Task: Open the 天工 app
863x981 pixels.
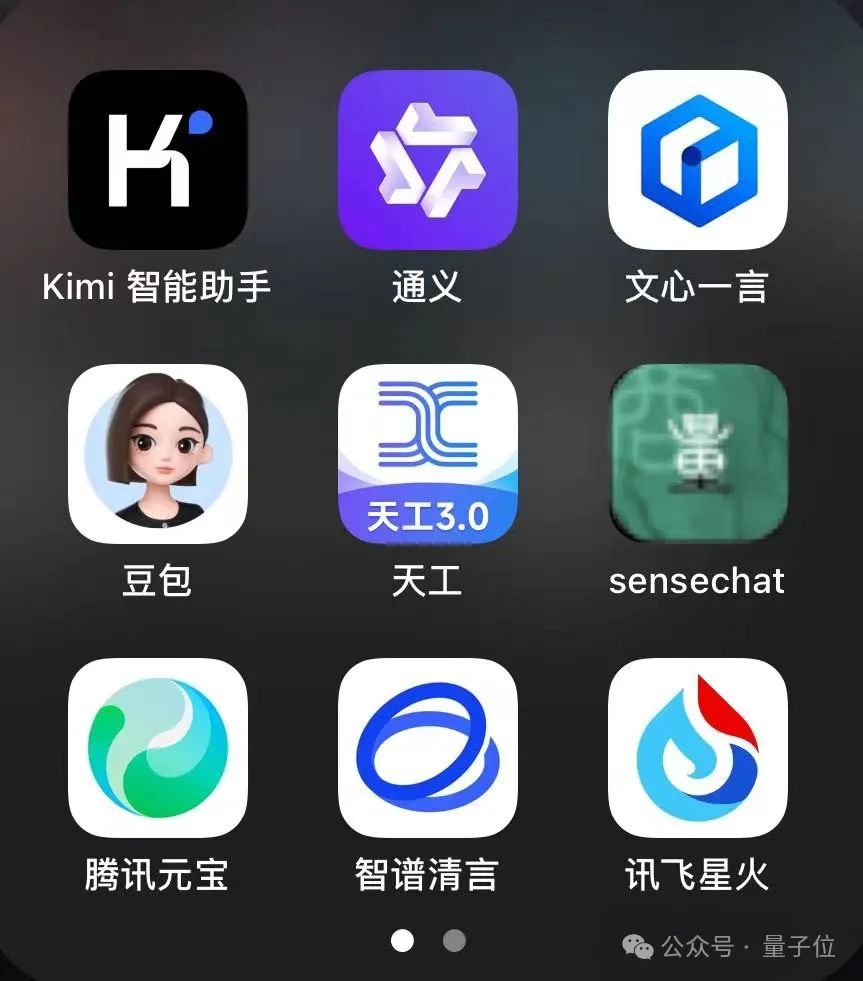Action: pyautogui.click(x=427, y=453)
